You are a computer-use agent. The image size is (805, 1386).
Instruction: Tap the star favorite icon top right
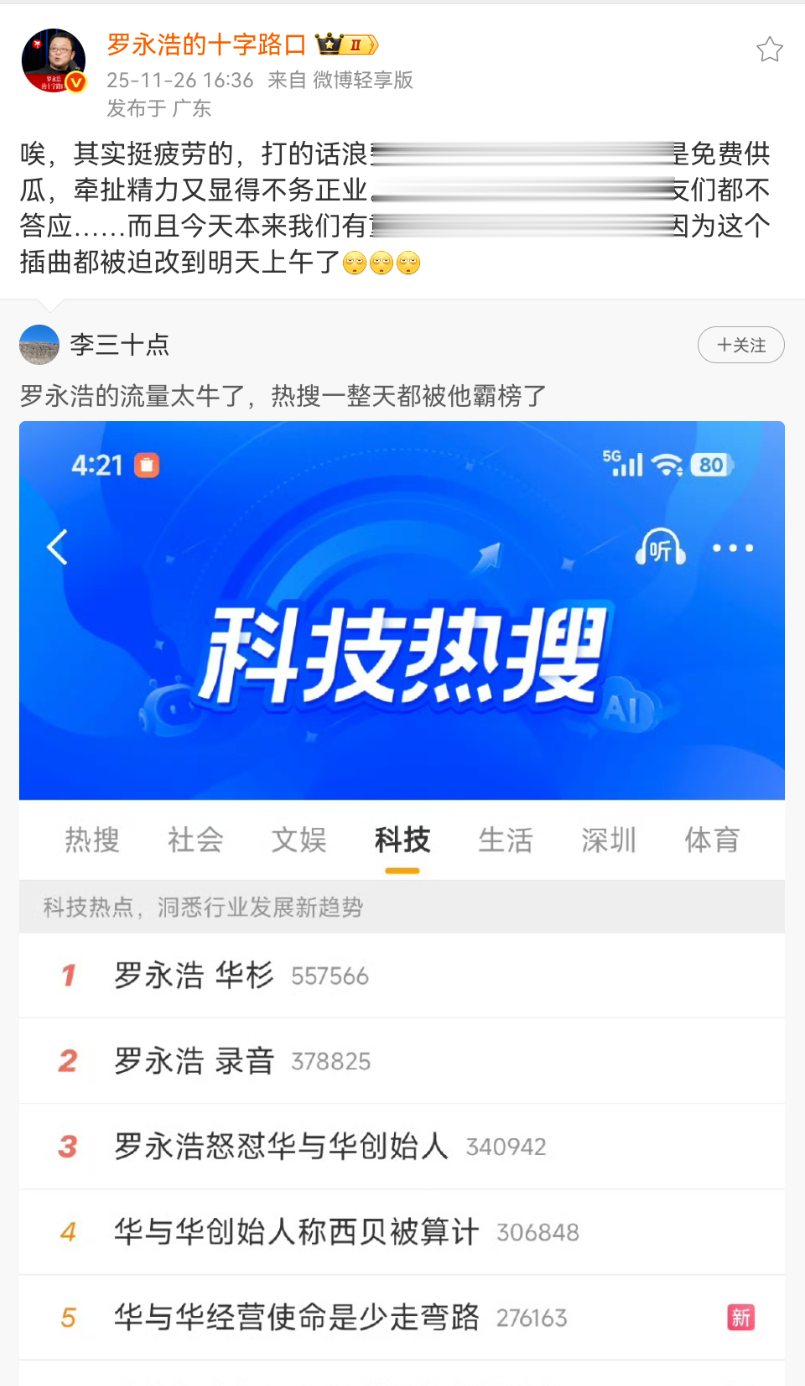click(769, 48)
